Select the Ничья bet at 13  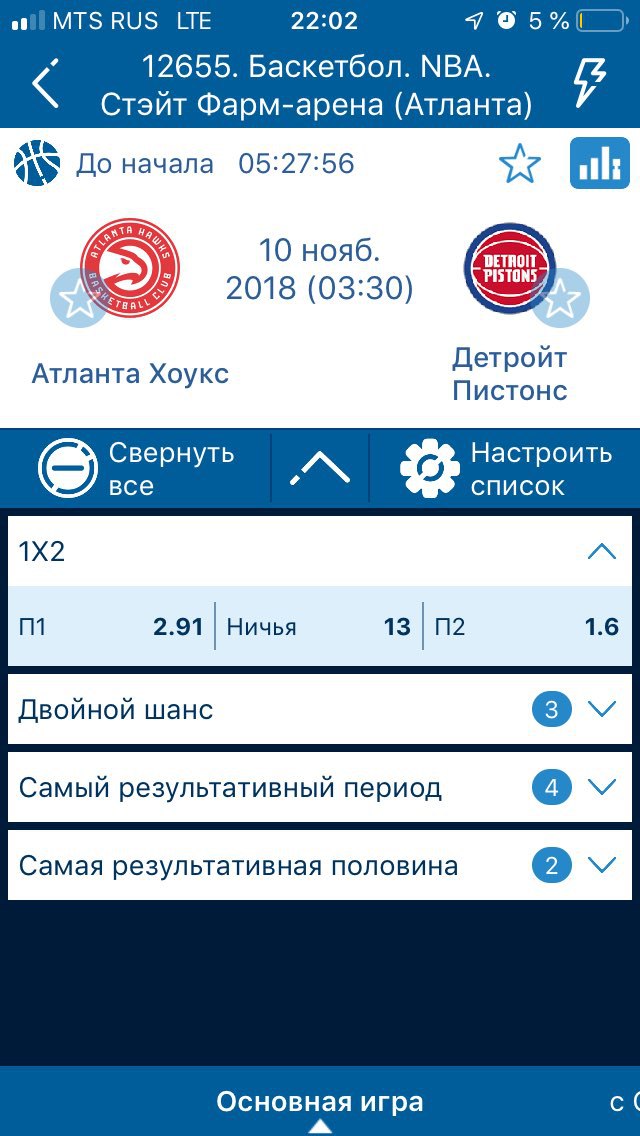(319, 627)
